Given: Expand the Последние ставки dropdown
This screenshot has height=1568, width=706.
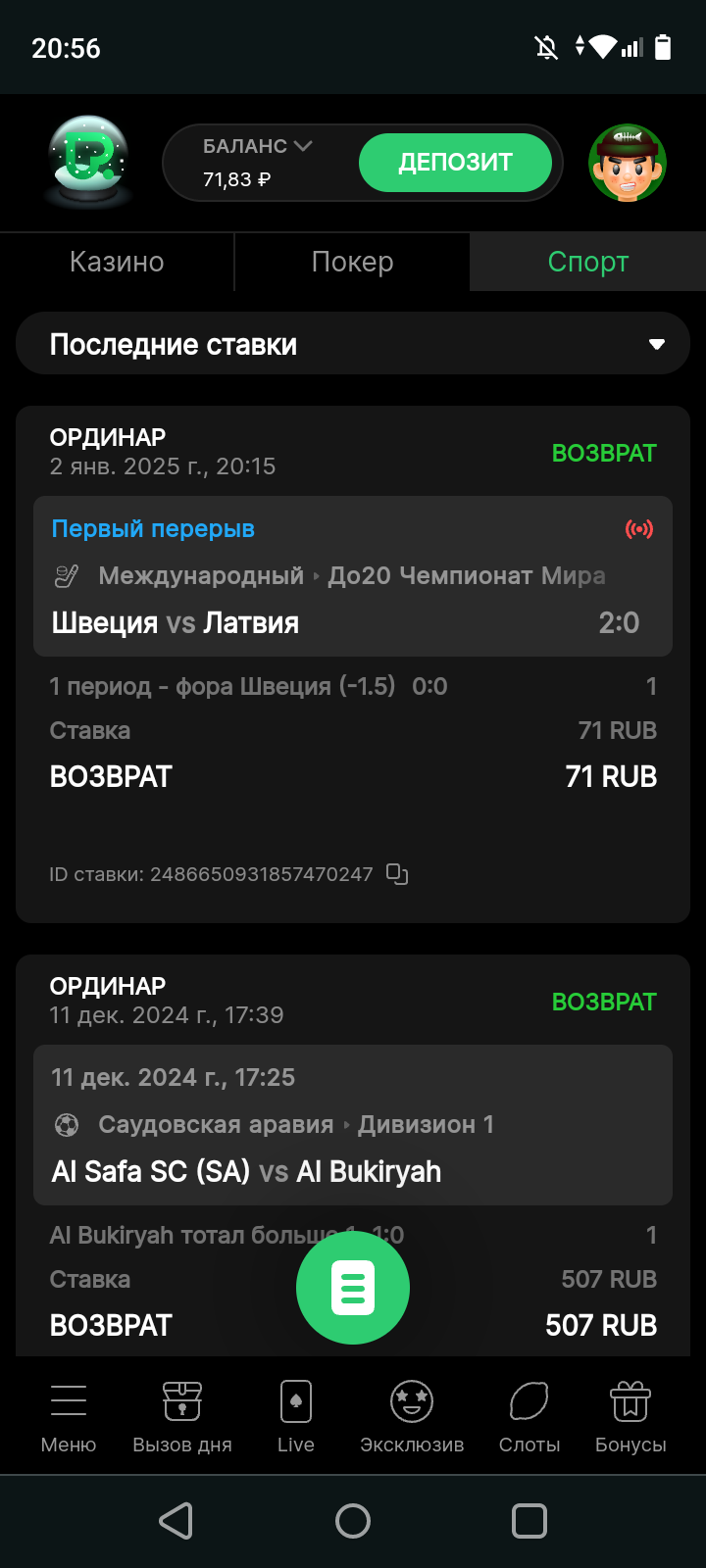Looking at the screenshot, I should pos(353,344).
